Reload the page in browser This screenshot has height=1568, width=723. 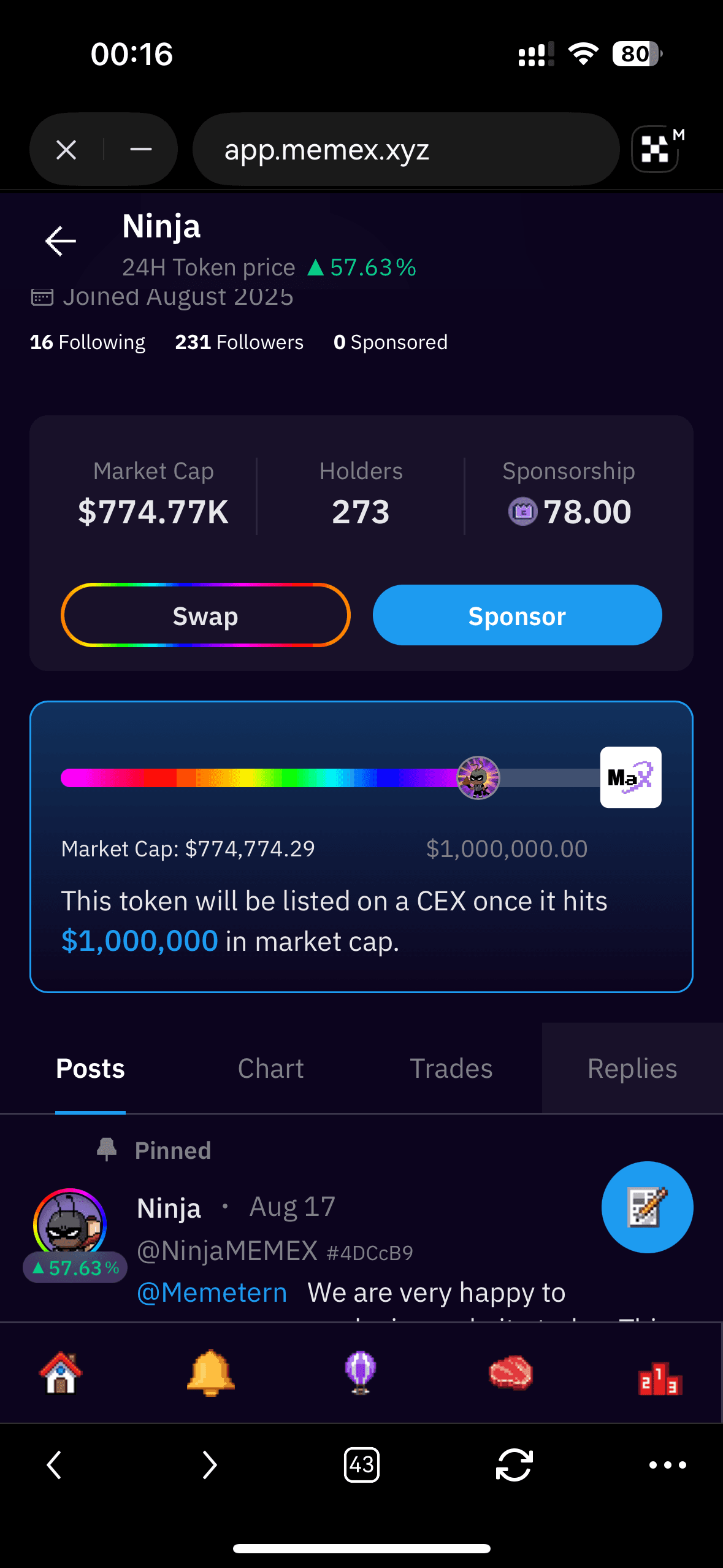pos(514,1465)
